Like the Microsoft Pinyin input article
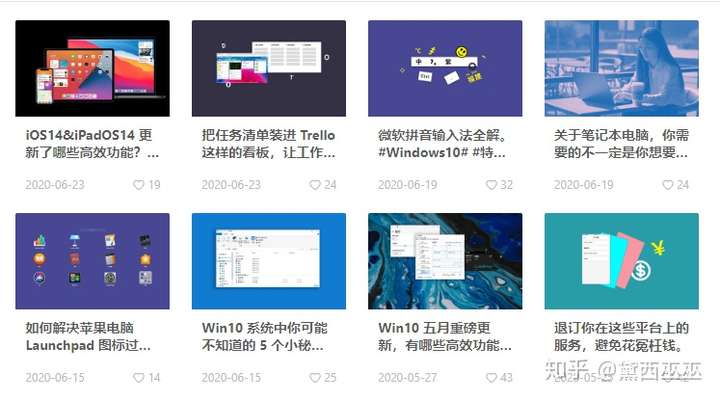The height and width of the screenshot is (401, 720). [x=492, y=185]
